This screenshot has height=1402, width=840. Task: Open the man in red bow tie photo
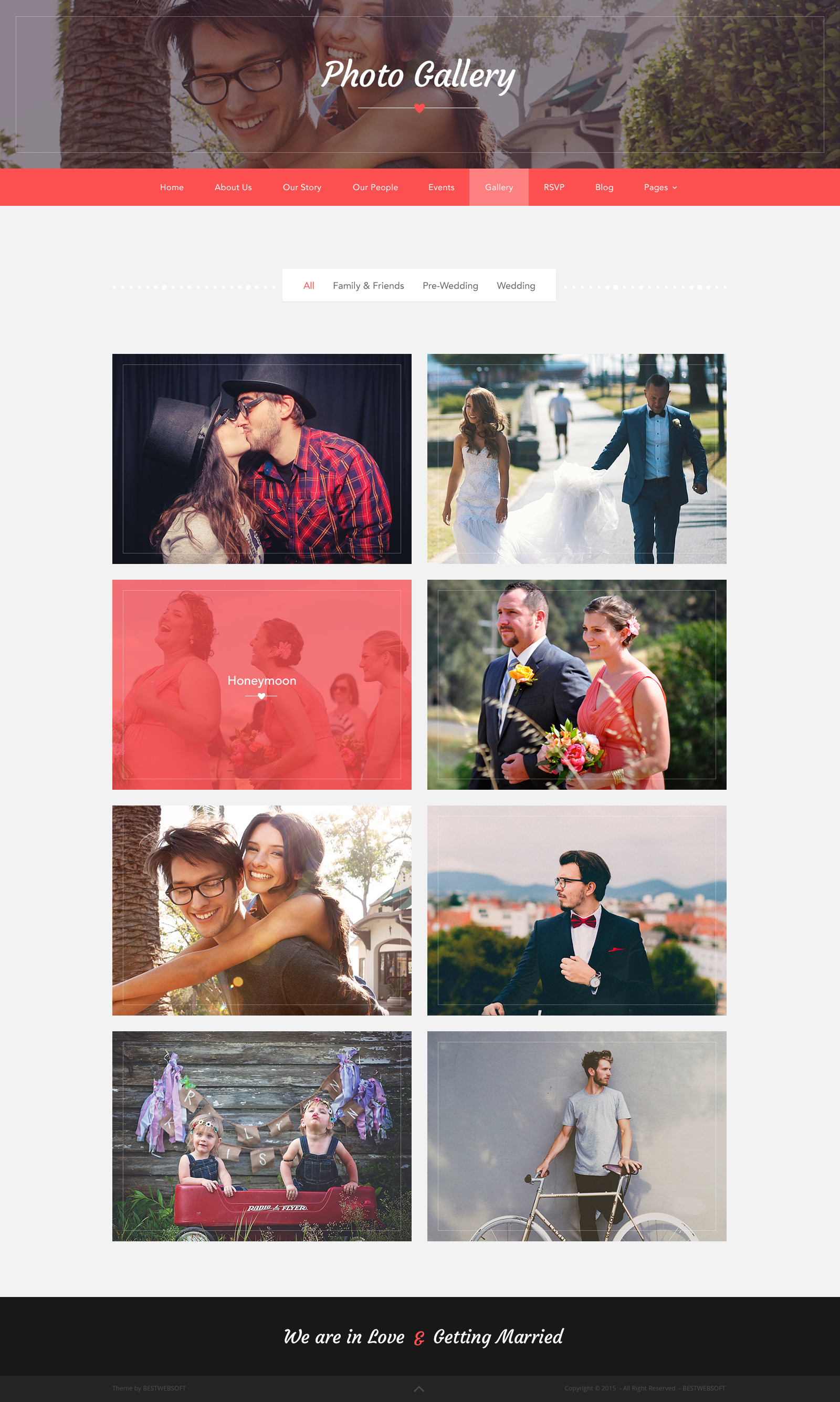[576, 910]
